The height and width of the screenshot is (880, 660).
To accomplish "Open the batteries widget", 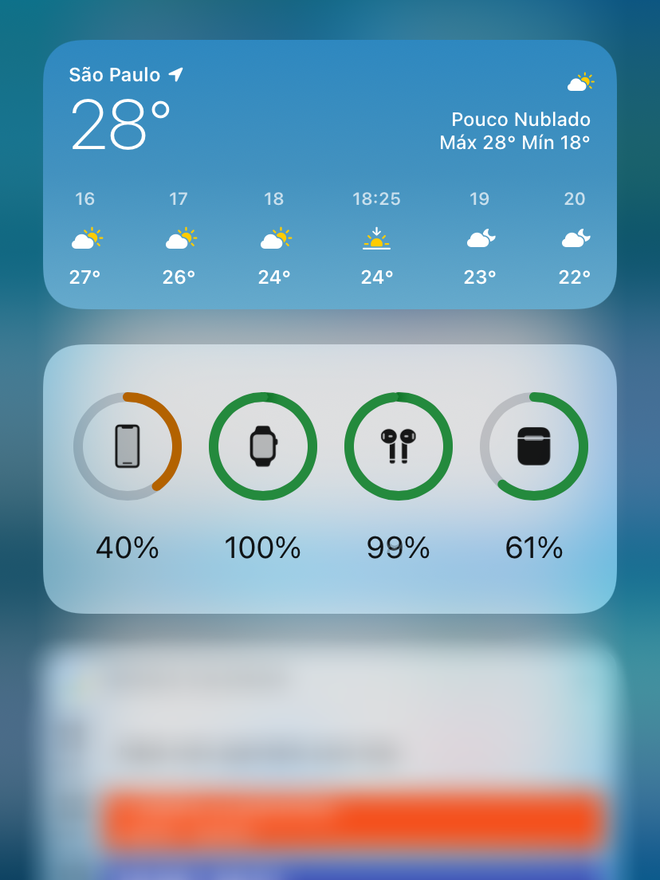I will coord(329,478).
